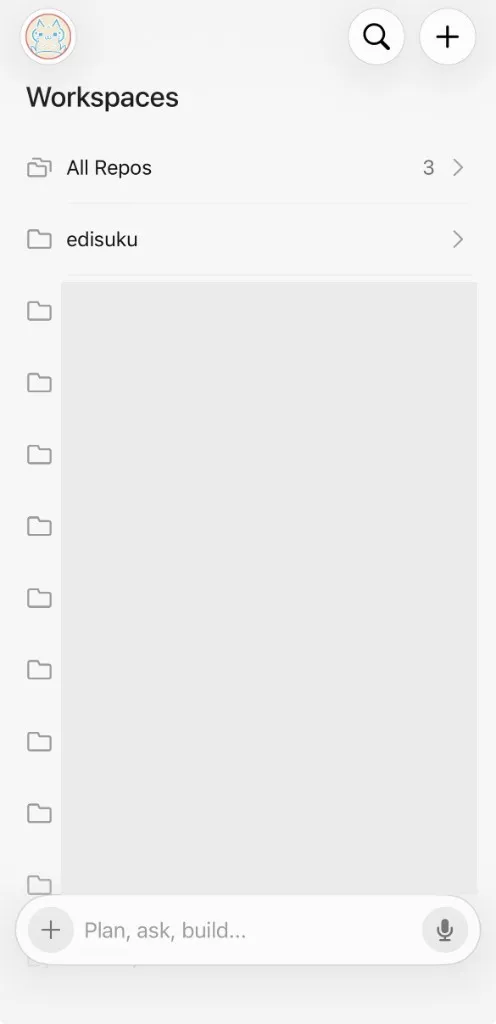This screenshot has height=1024, width=496.
Task: Start voice input with the microphone
Action: 445,930
